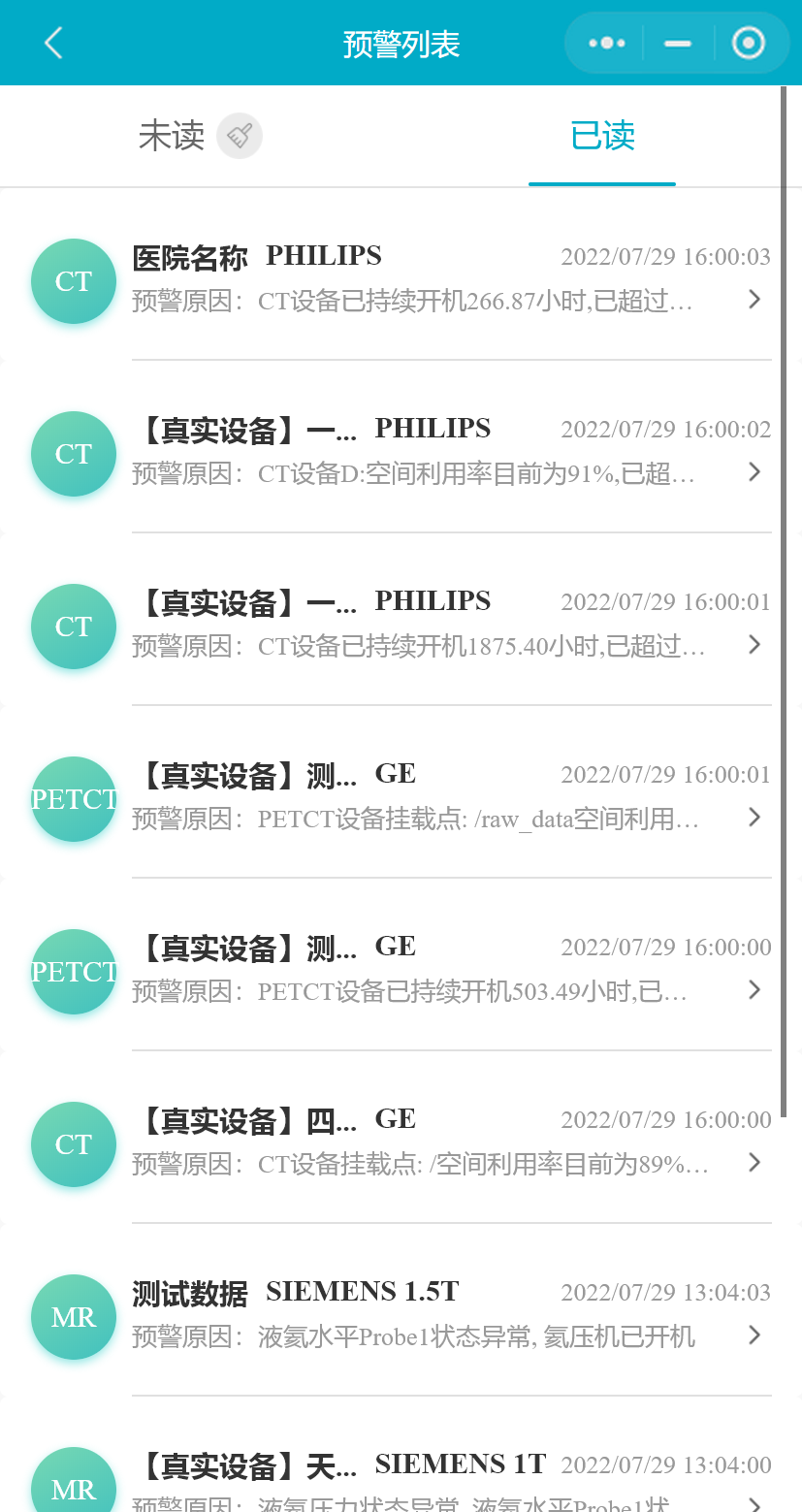802x1512 pixels.
Task: Select the 已读 tab
Action: pos(602,136)
